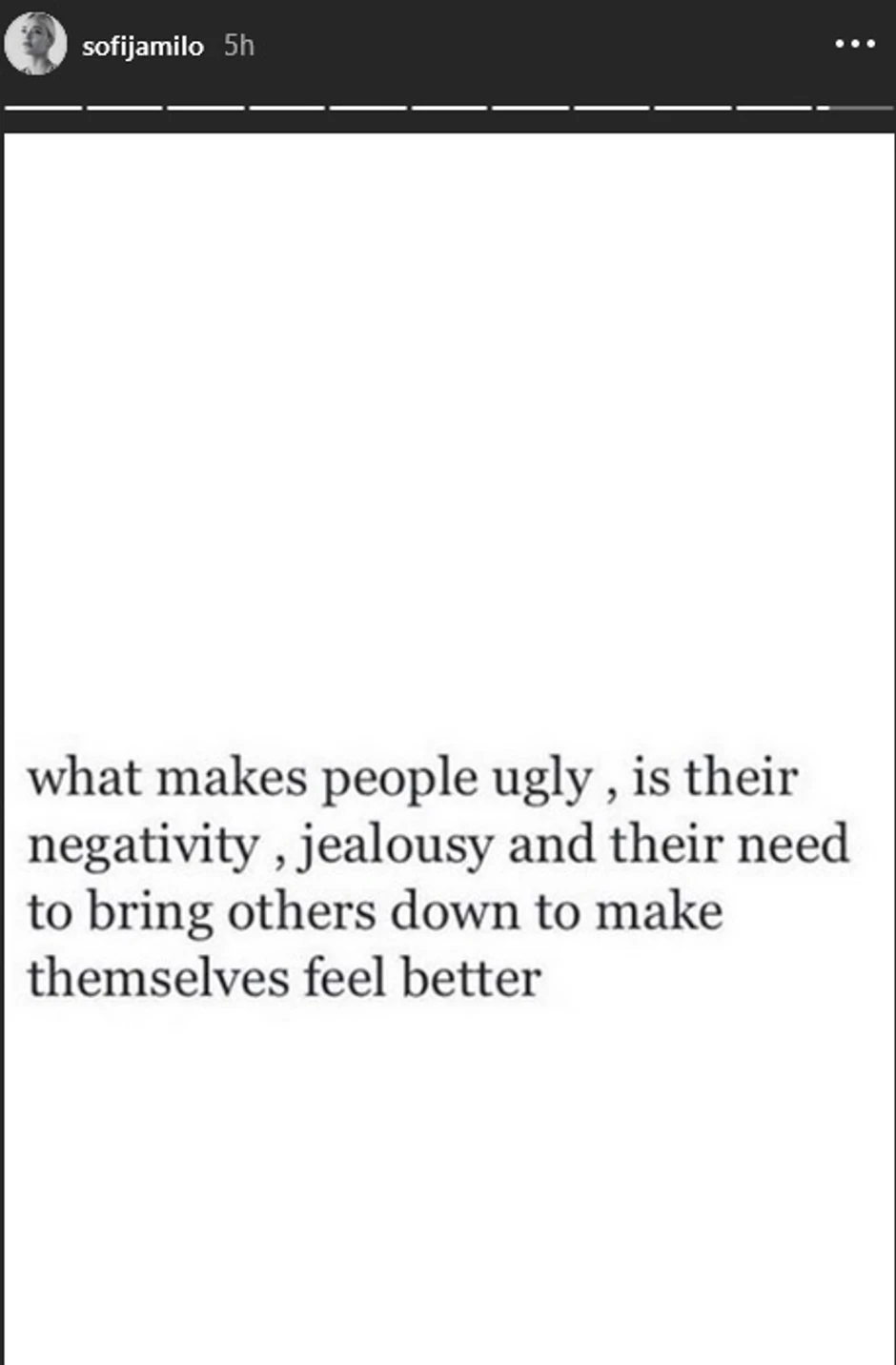
Task: Open the three-dot overflow menu
Action: click(854, 44)
